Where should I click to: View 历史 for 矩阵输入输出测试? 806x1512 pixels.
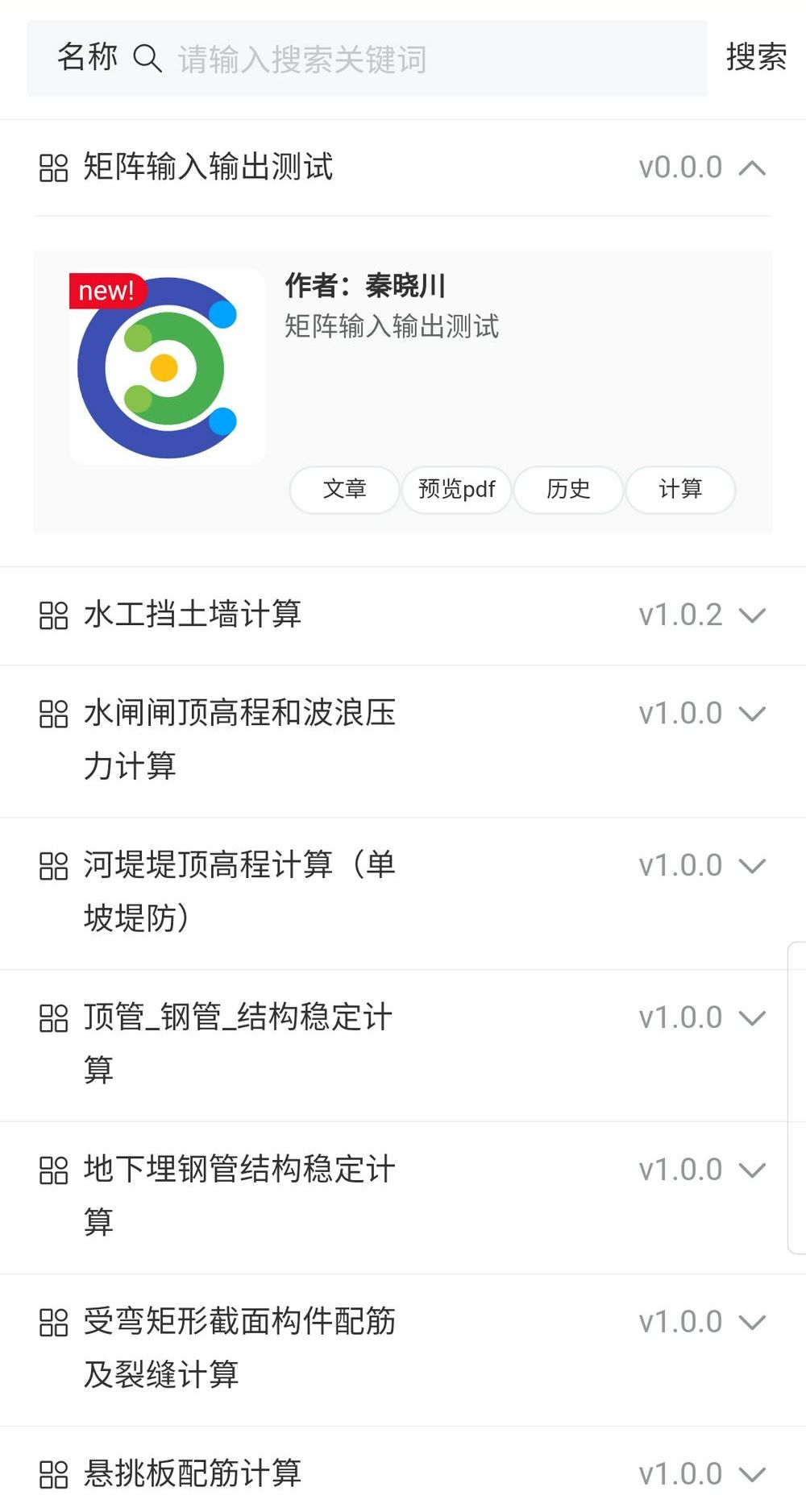click(x=568, y=489)
